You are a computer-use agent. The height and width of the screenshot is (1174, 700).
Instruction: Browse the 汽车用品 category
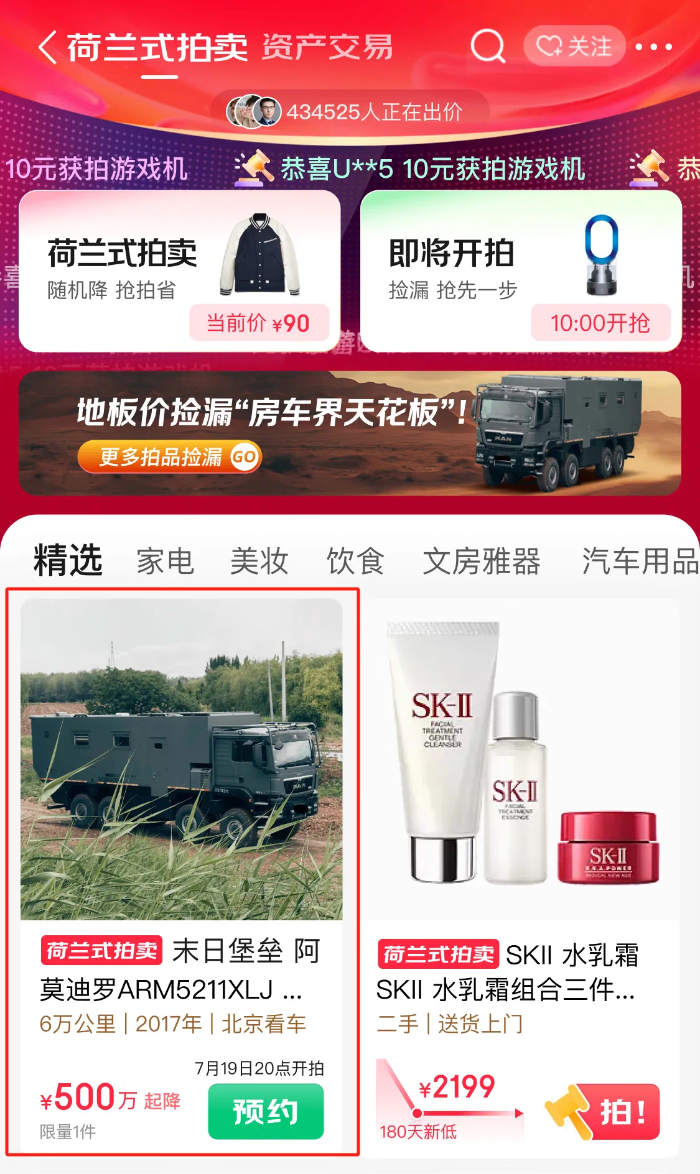click(x=640, y=561)
